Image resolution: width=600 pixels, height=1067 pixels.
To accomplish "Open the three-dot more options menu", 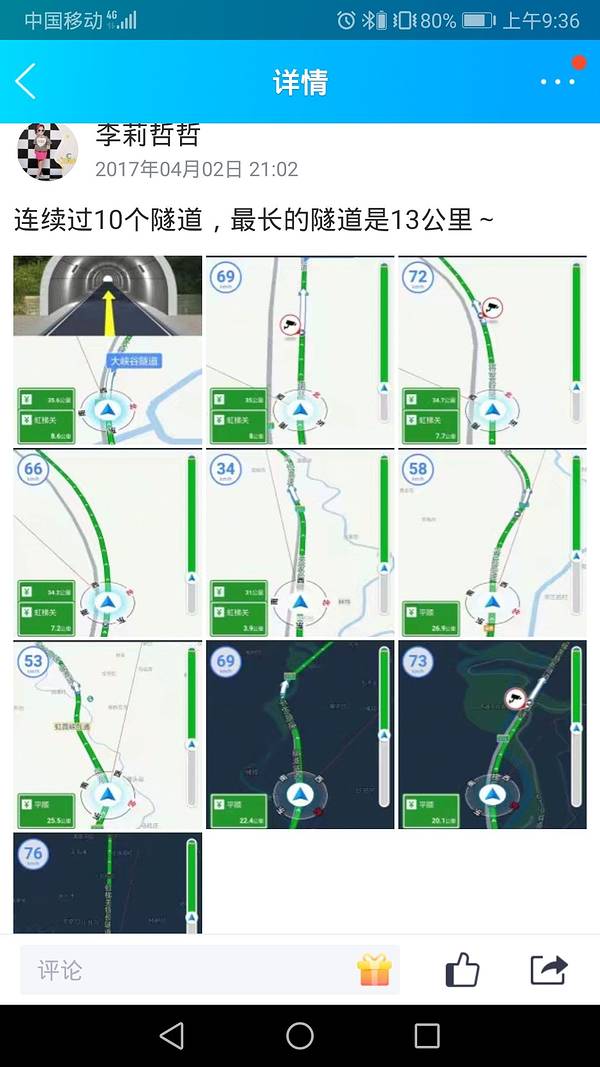I will tap(557, 81).
